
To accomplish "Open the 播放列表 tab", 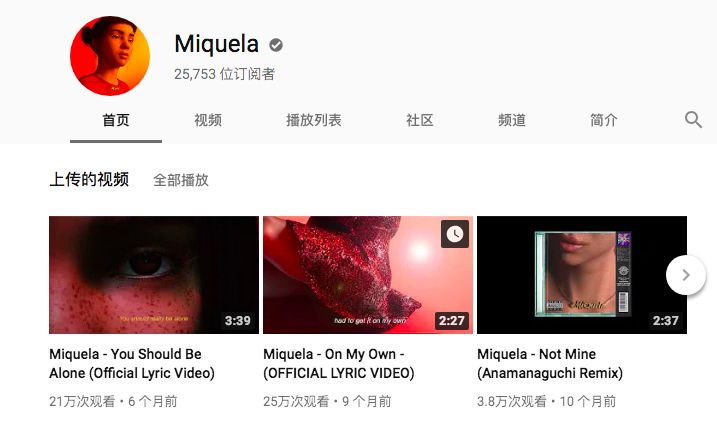I will (x=314, y=120).
